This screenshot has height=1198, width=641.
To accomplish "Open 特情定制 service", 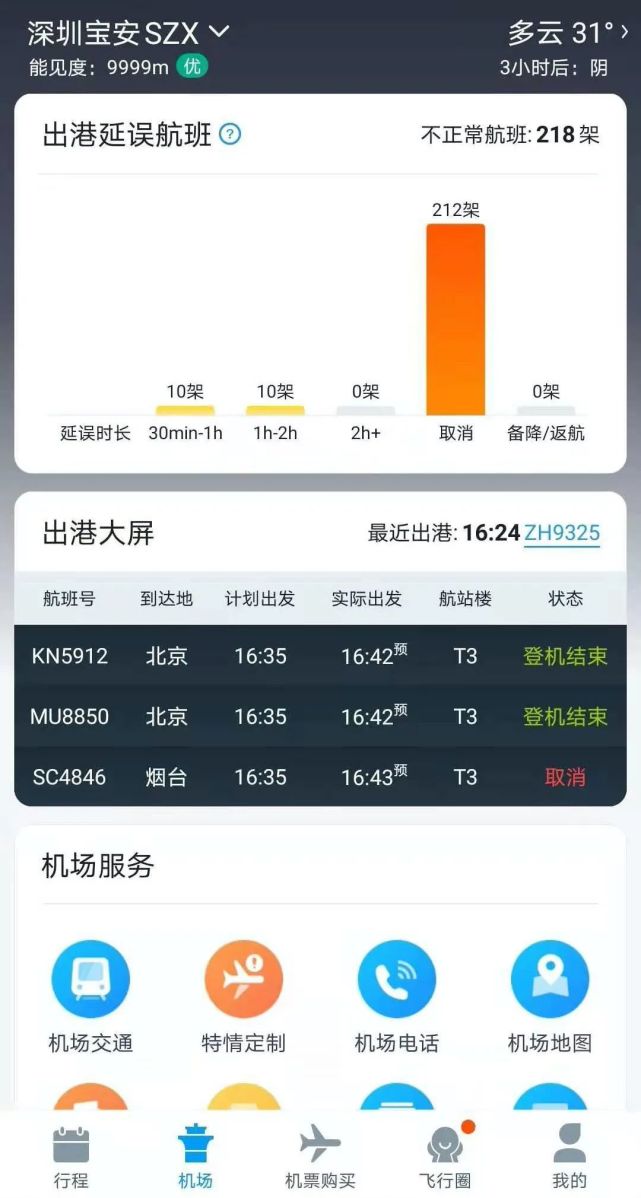I will click(x=244, y=998).
